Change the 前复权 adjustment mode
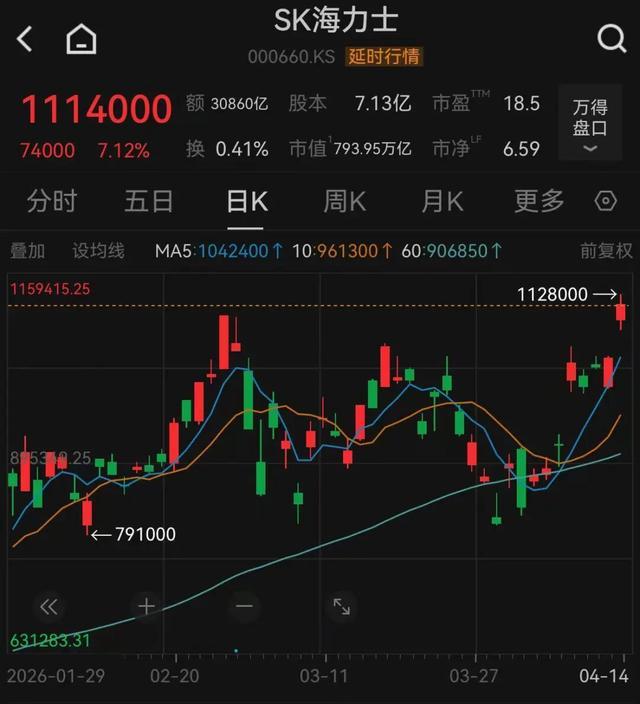This screenshot has width=640, height=704. [x=606, y=250]
